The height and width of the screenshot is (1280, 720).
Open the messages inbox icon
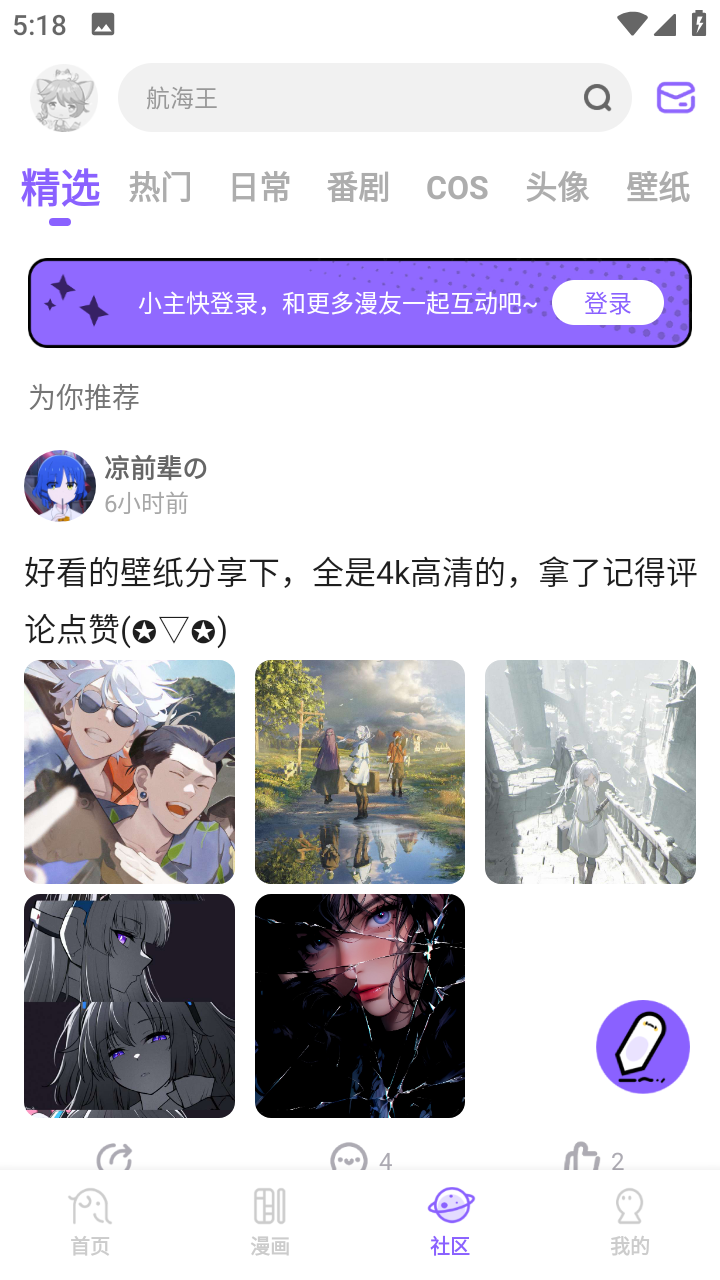point(676,98)
